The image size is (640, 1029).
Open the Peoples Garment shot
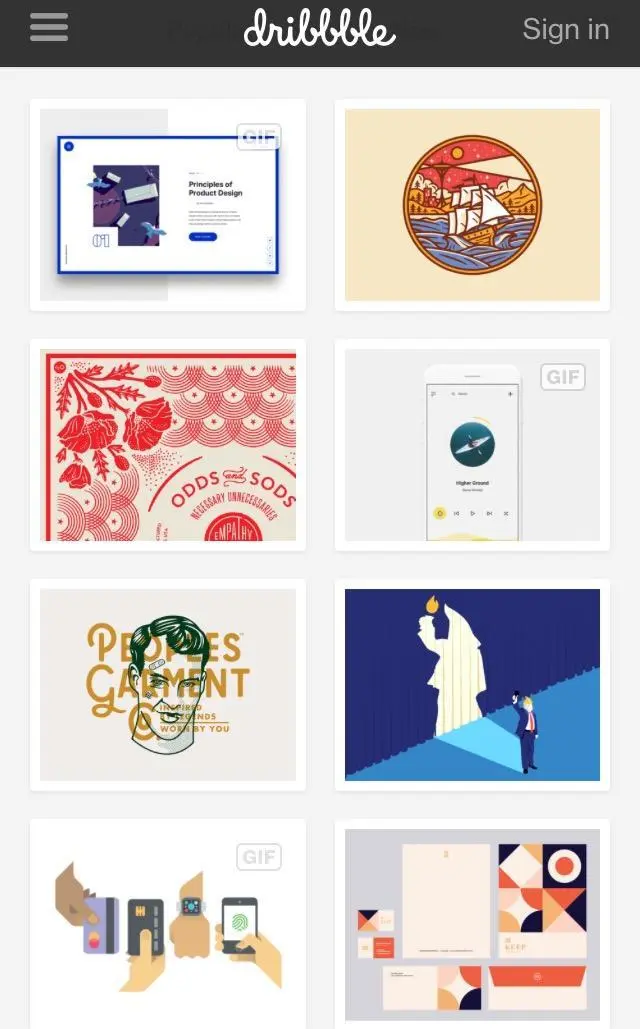(168, 685)
